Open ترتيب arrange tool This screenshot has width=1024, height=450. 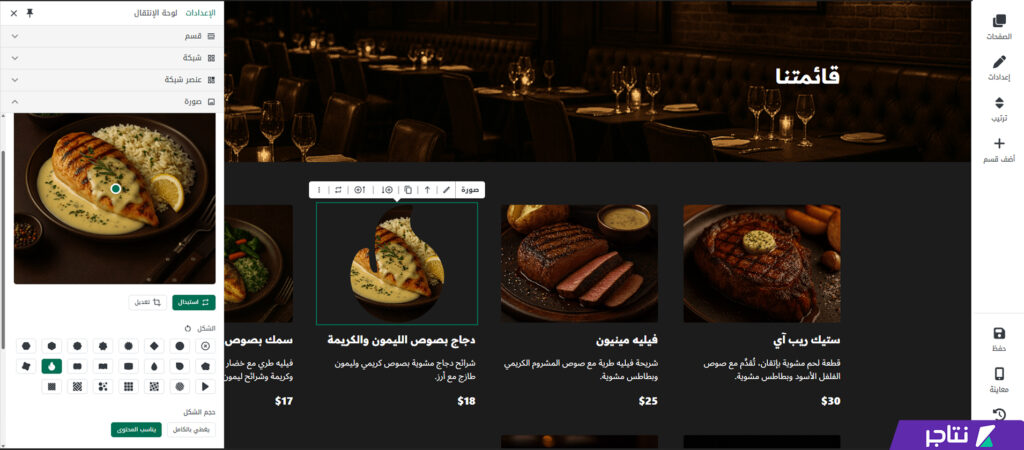pyautogui.click(x=998, y=109)
